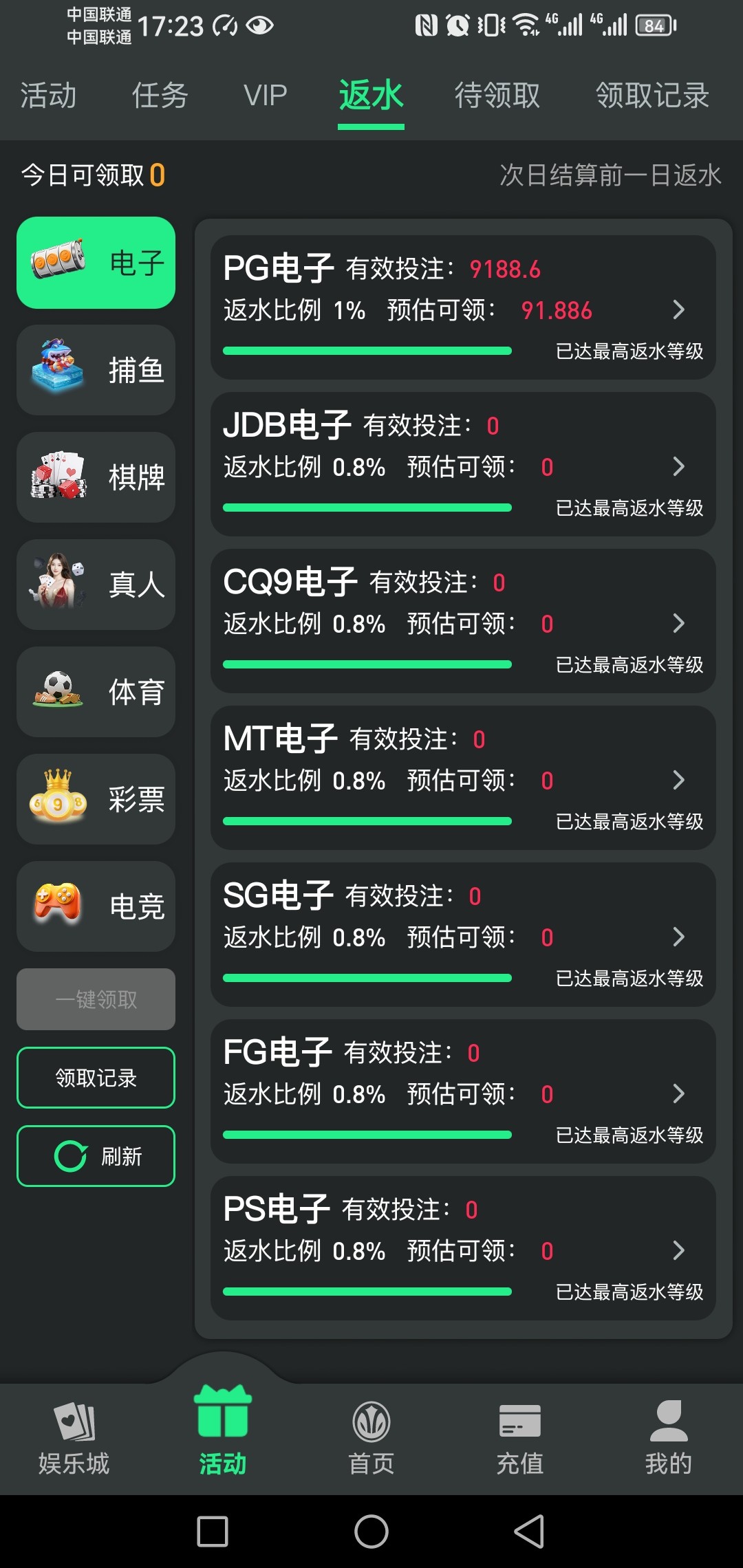Viewport: 743px width, 1568px height.
Task: Go to the 任务 tab
Action: click(160, 95)
